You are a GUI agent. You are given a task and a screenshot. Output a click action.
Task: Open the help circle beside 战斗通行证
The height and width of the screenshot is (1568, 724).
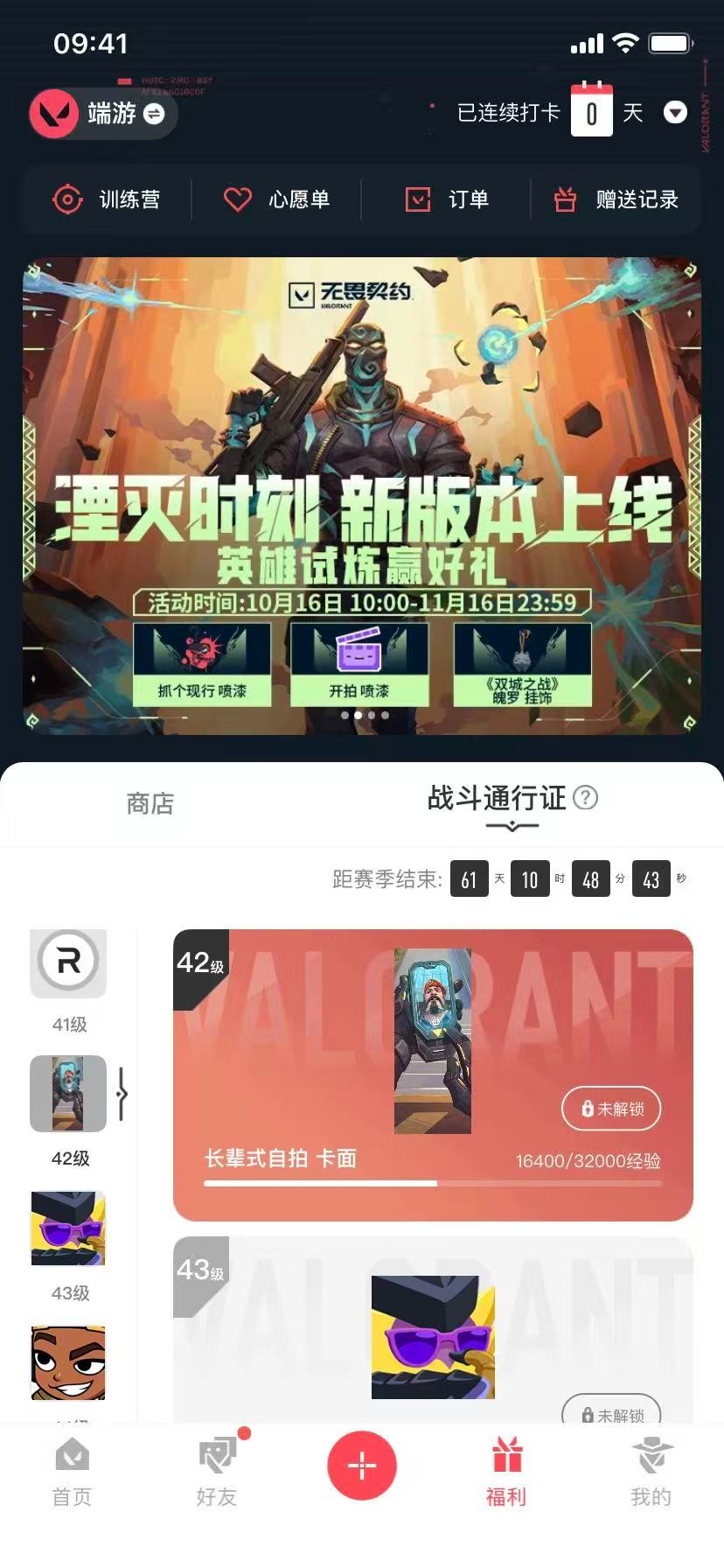coord(585,798)
